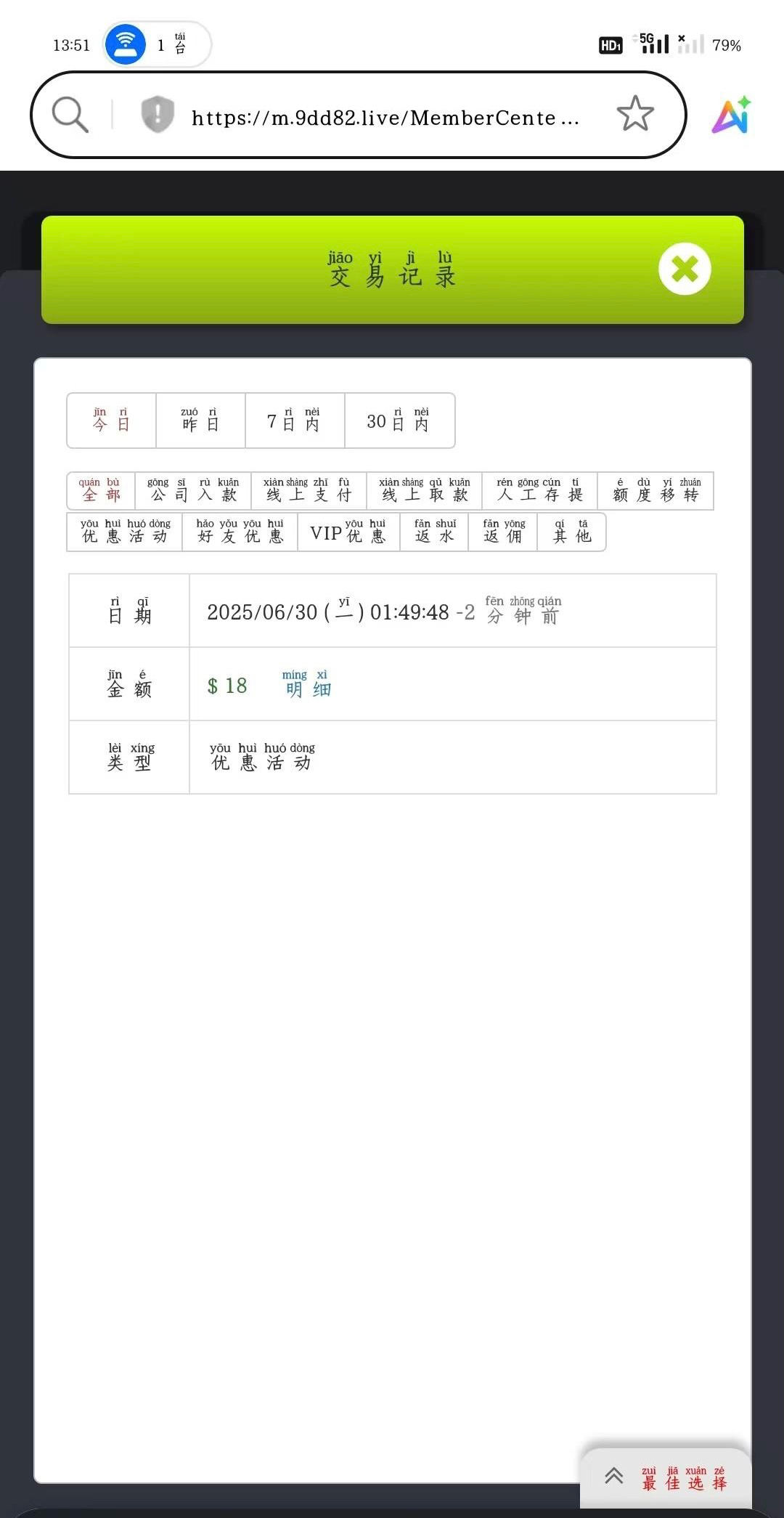This screenshot has height=1518, width=784.
Task: Show records from 7日内
Action: 294,421
